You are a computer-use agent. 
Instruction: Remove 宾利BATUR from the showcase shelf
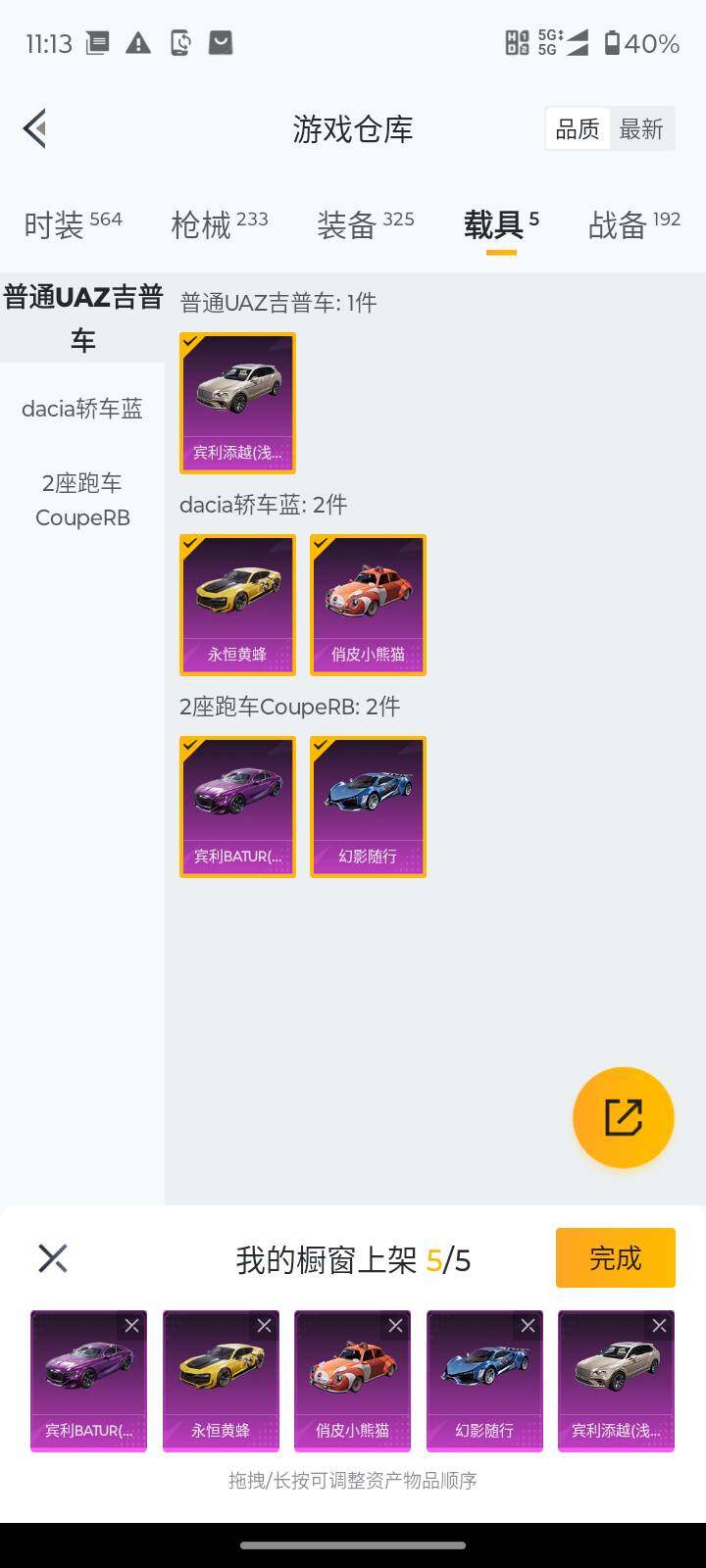point(132,1325)
